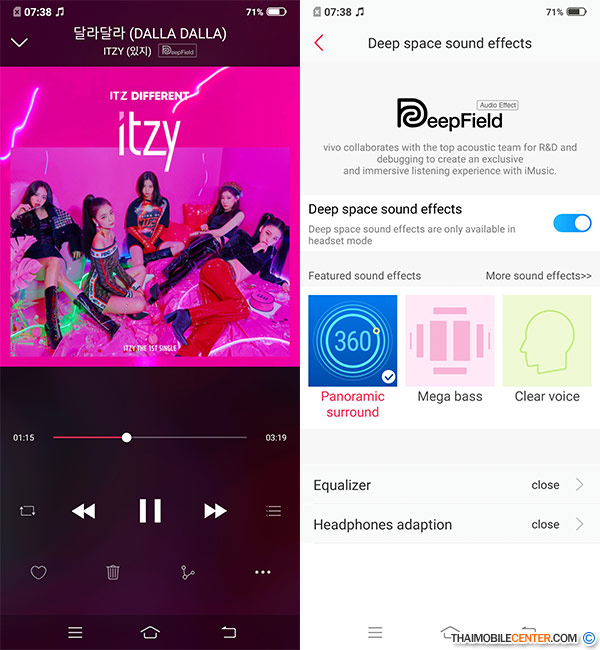
Task: Pause the playing song
Action: [x=150, y=510]
